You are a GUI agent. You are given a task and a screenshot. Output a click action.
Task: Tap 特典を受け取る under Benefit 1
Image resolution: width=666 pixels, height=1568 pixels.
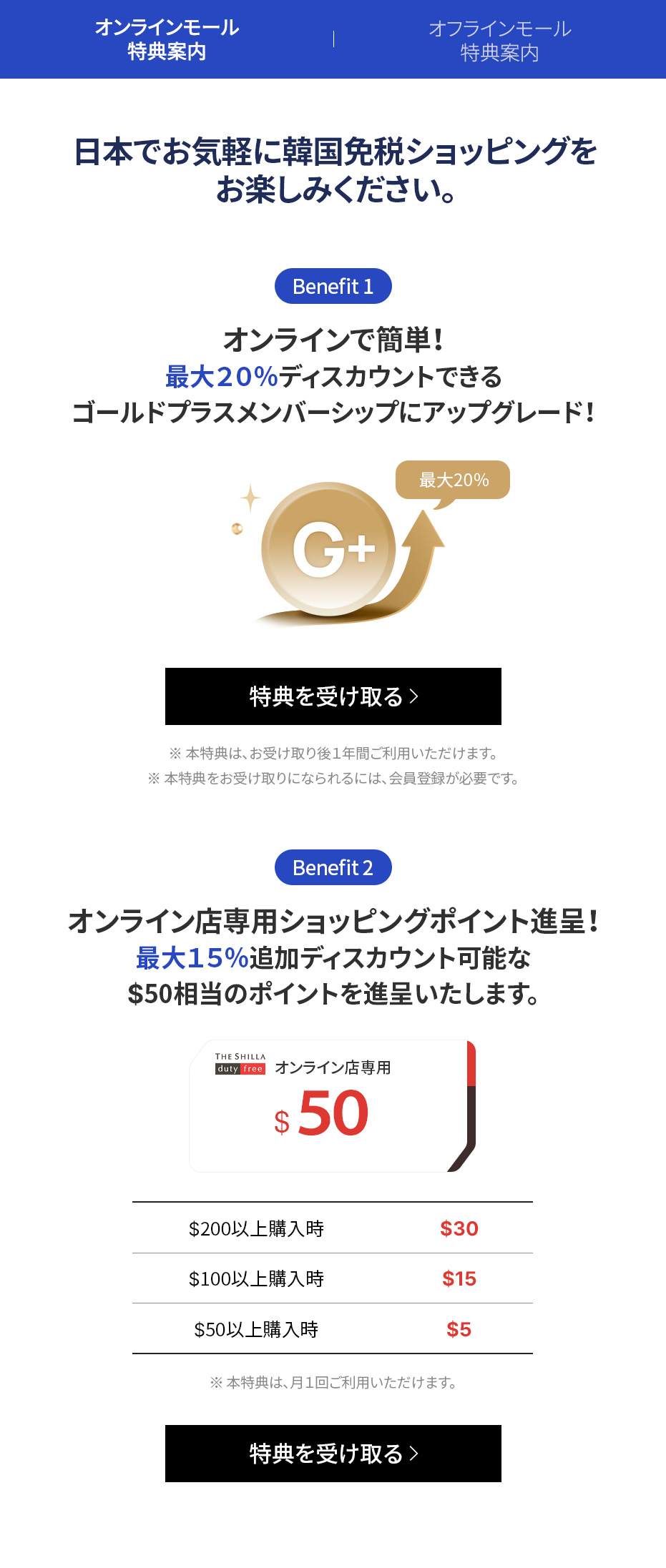333,696
